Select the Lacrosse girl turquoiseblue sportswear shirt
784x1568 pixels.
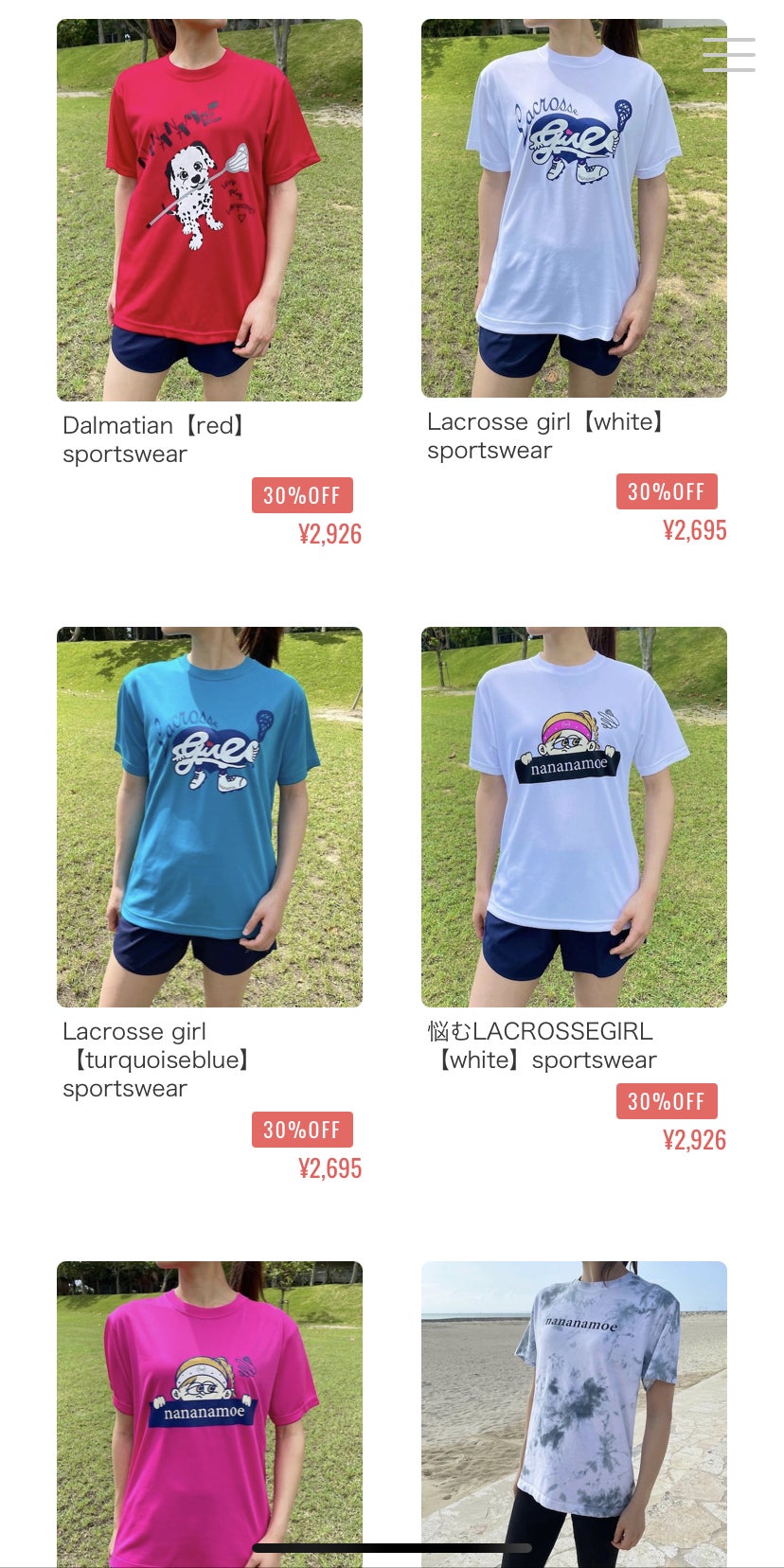pos(209,816)
